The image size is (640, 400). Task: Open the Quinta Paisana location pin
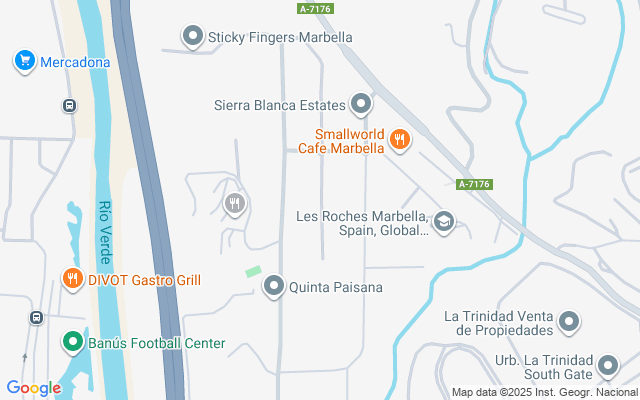pyautogui.click(x=274, y=288)
